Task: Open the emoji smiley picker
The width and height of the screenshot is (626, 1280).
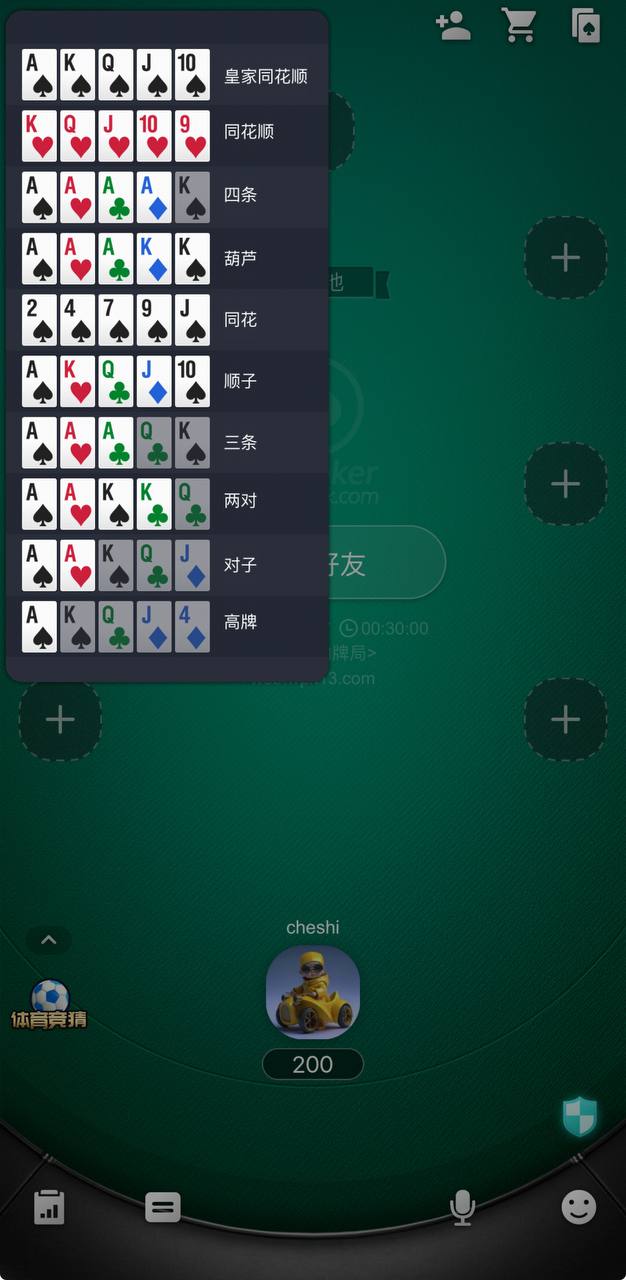Action: [578, 1207]
